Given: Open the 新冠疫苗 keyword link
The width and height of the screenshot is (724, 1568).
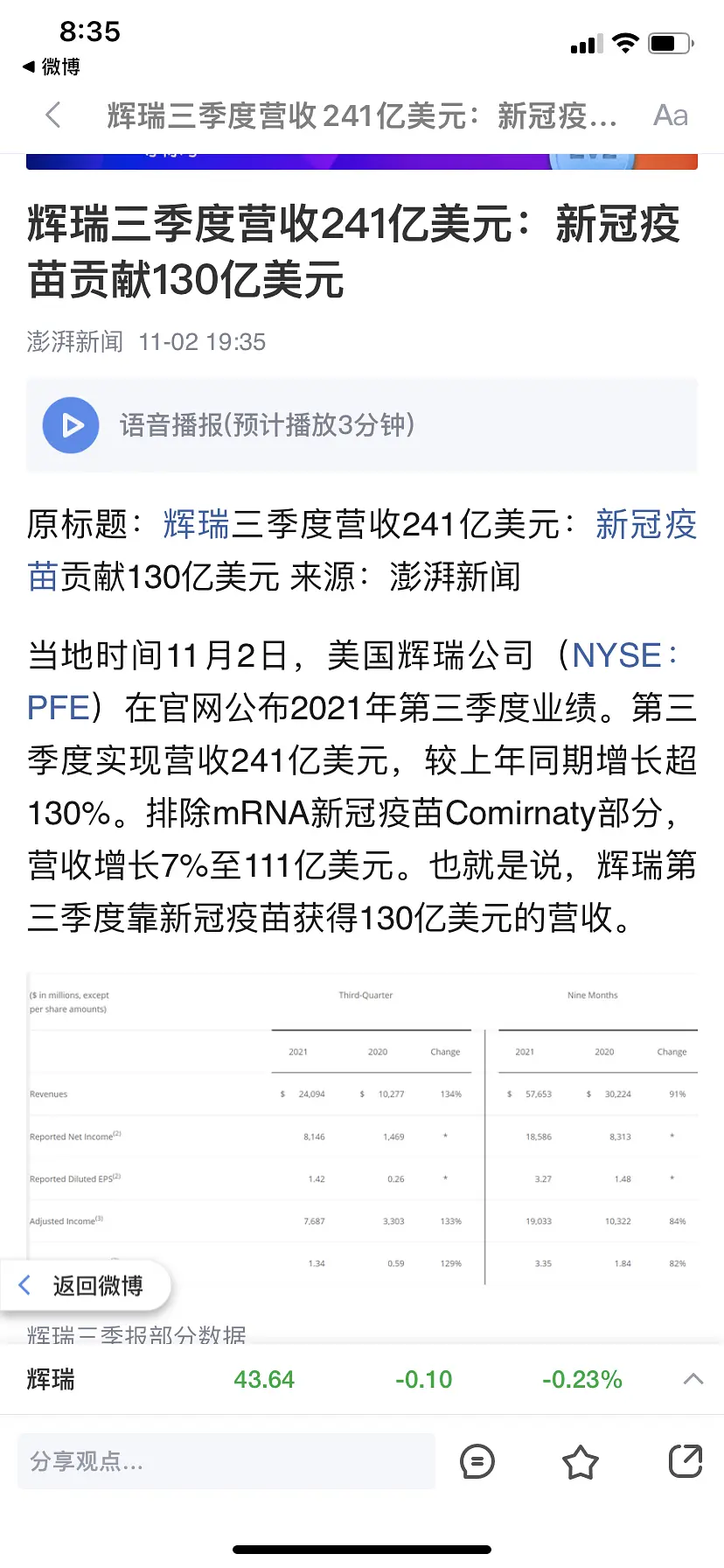Looking at the screenshot, I should pos(645,525).
